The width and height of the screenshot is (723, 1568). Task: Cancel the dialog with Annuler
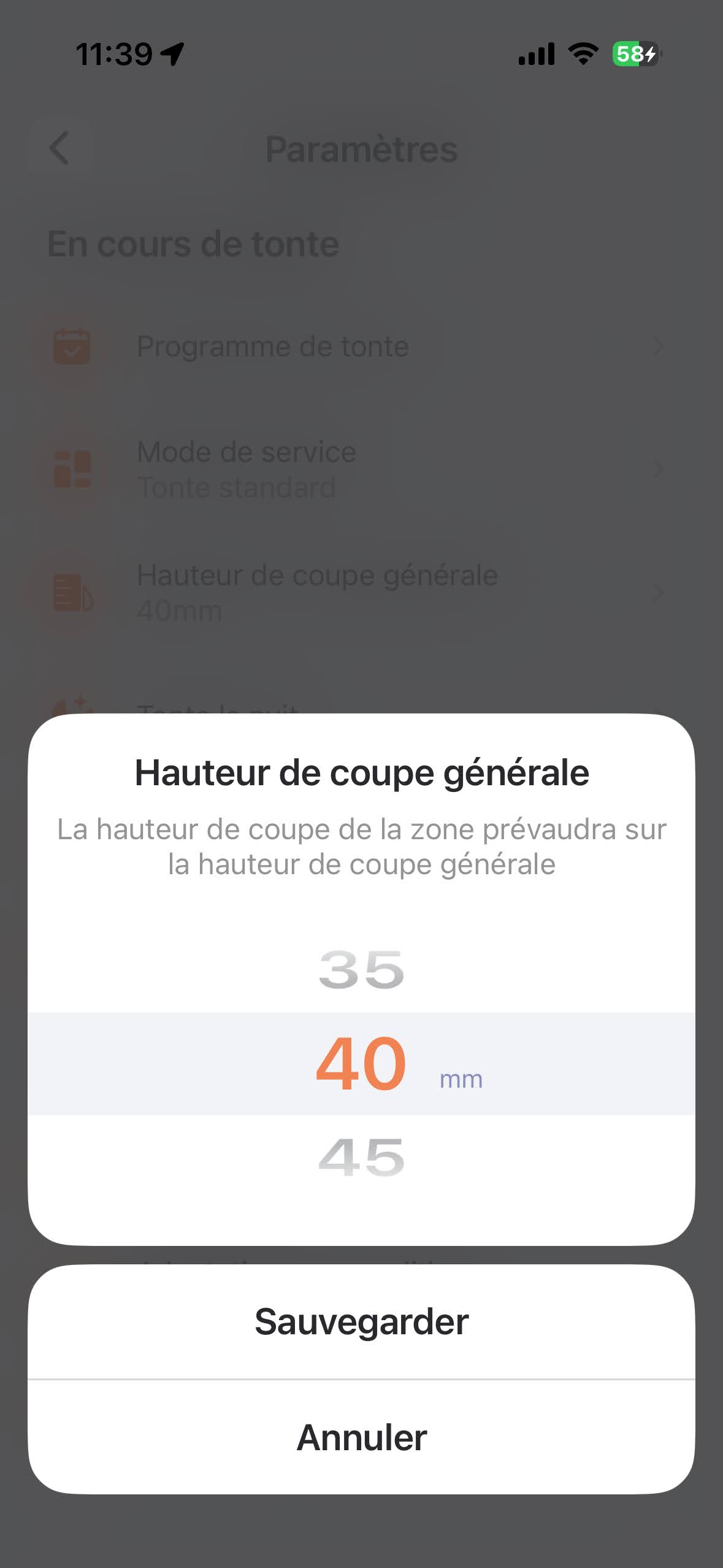(x=361, y=1437)
